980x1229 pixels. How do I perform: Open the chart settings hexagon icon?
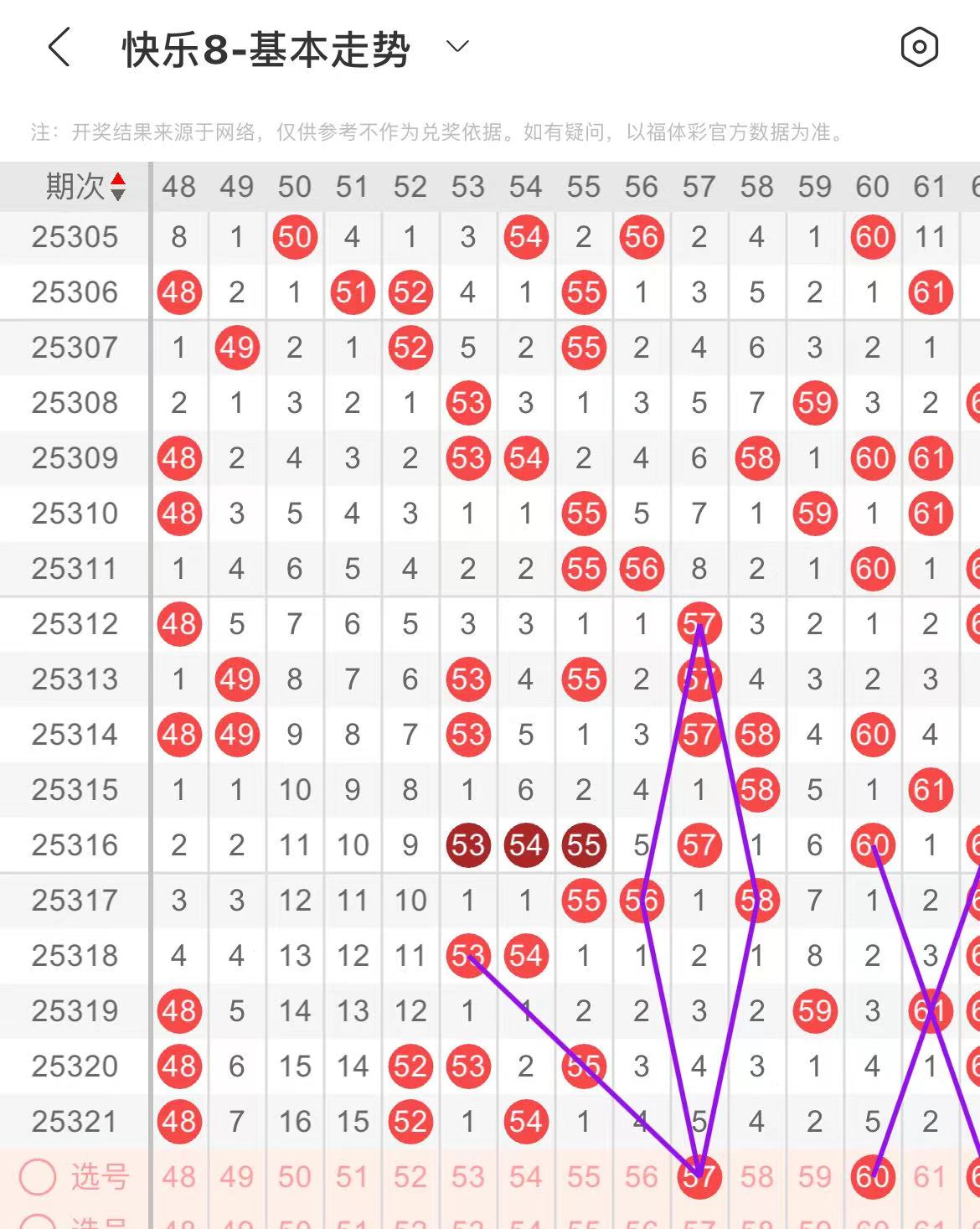pyautogui.click(x=919, y=47)
